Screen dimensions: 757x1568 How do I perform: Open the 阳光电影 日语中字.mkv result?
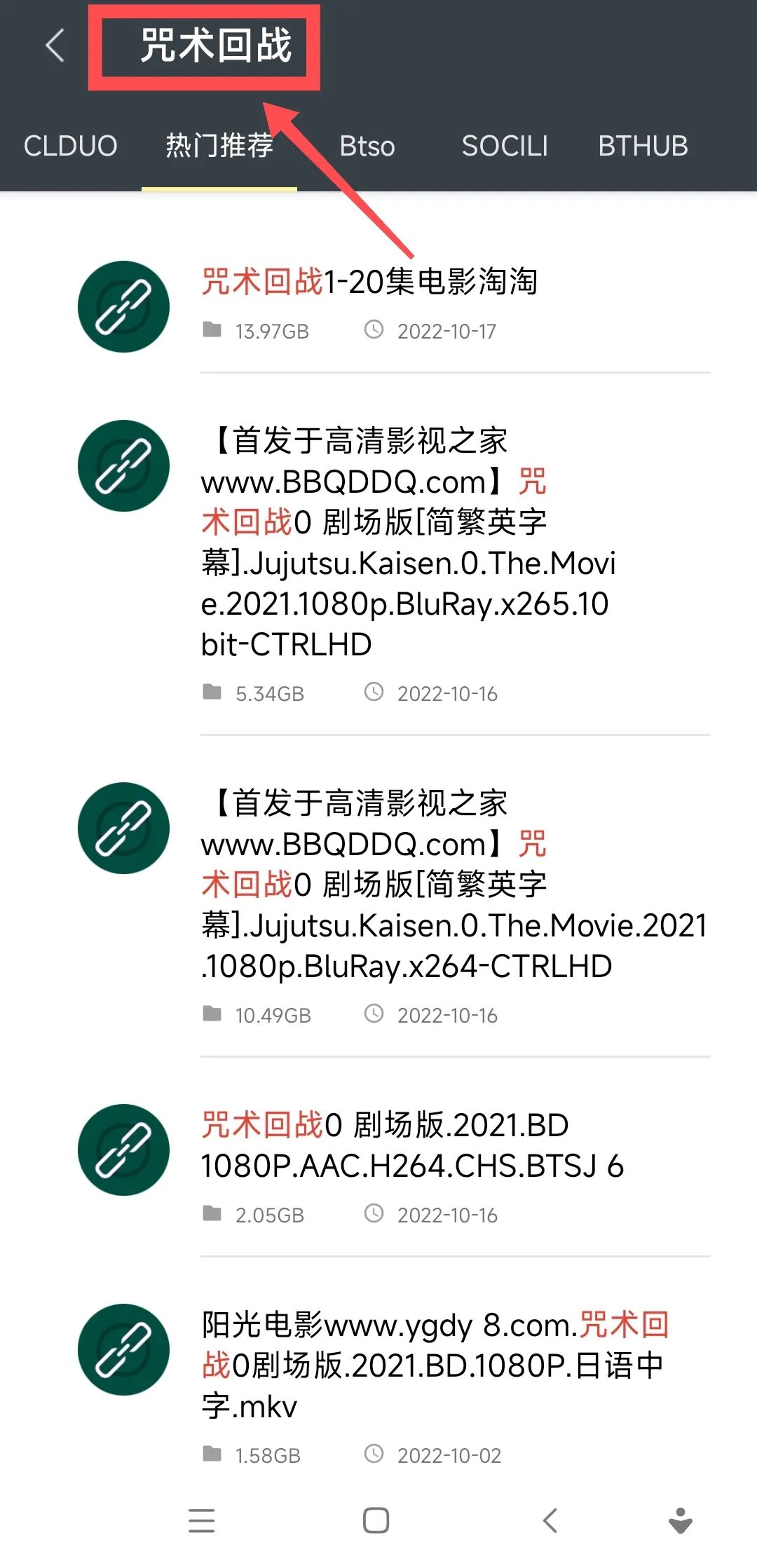click(435, 1365)
